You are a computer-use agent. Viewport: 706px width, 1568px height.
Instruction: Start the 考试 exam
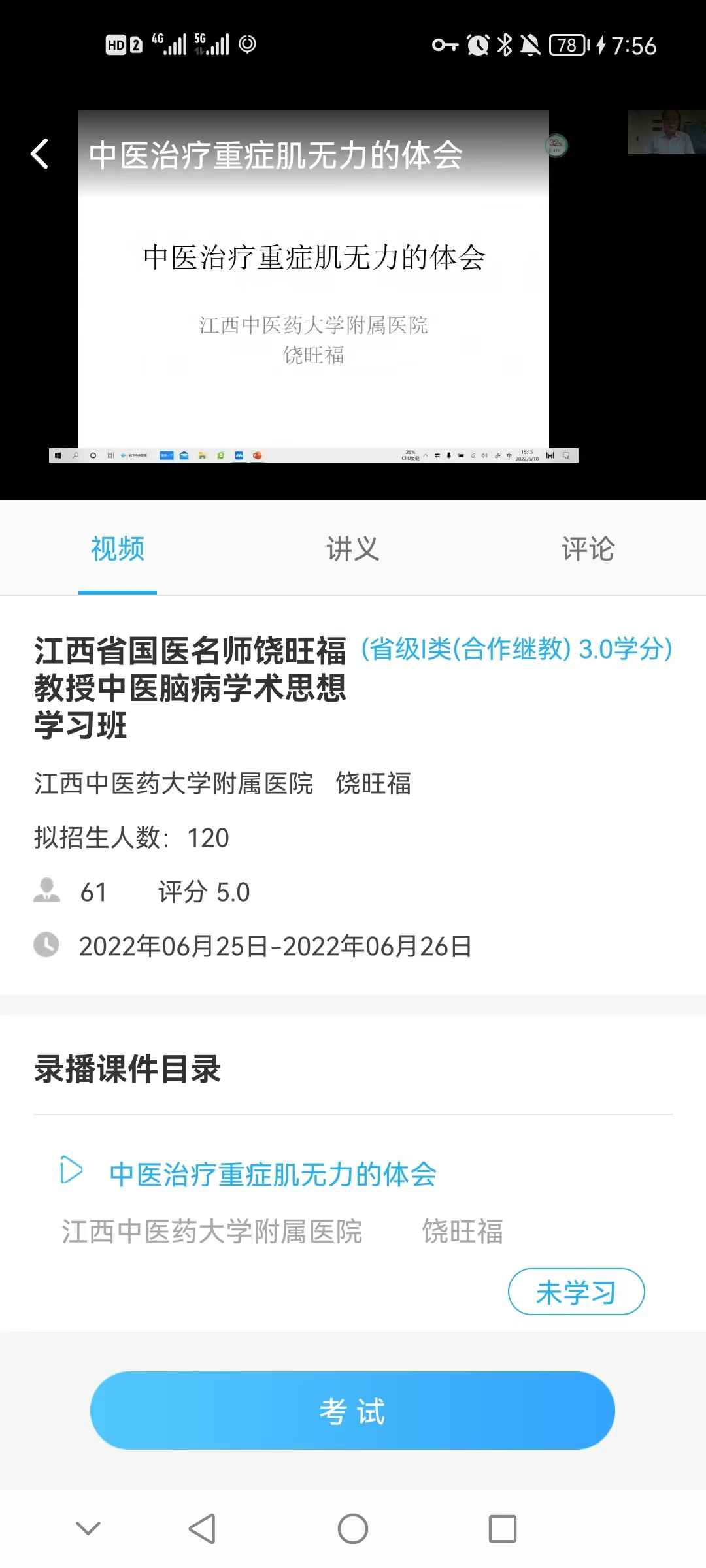coord(352,1411)
